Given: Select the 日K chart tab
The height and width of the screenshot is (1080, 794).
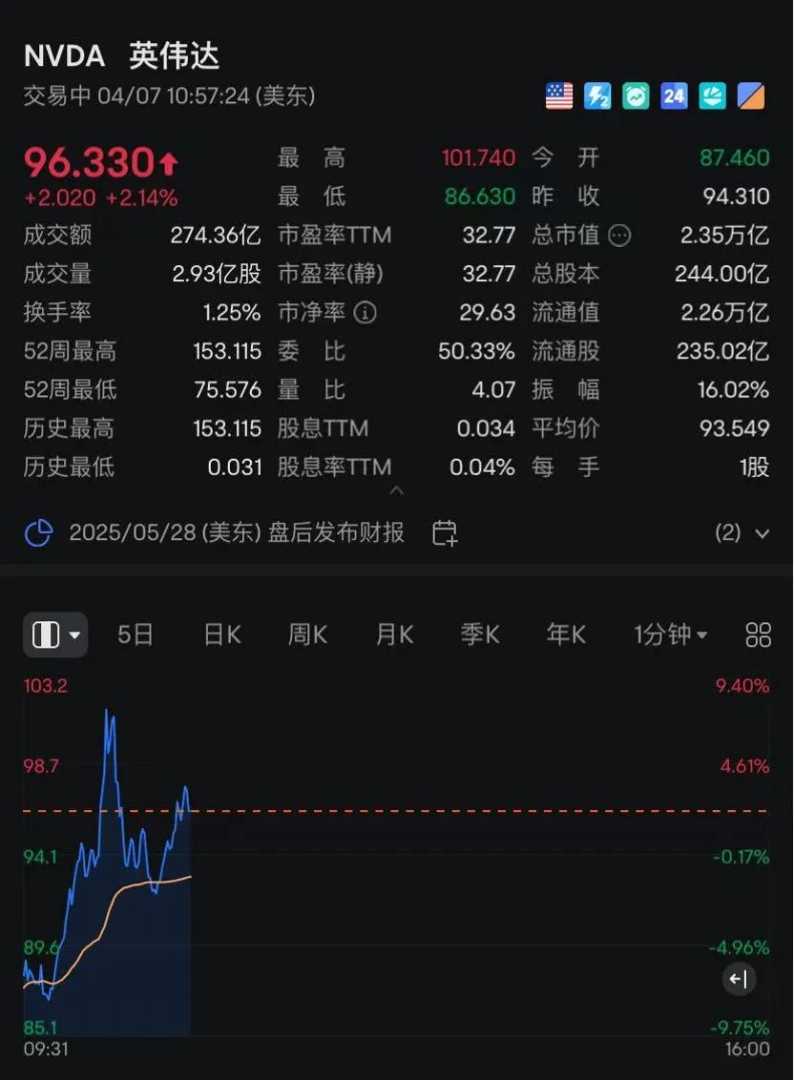Looking at the screenshot, I should 221,634.
